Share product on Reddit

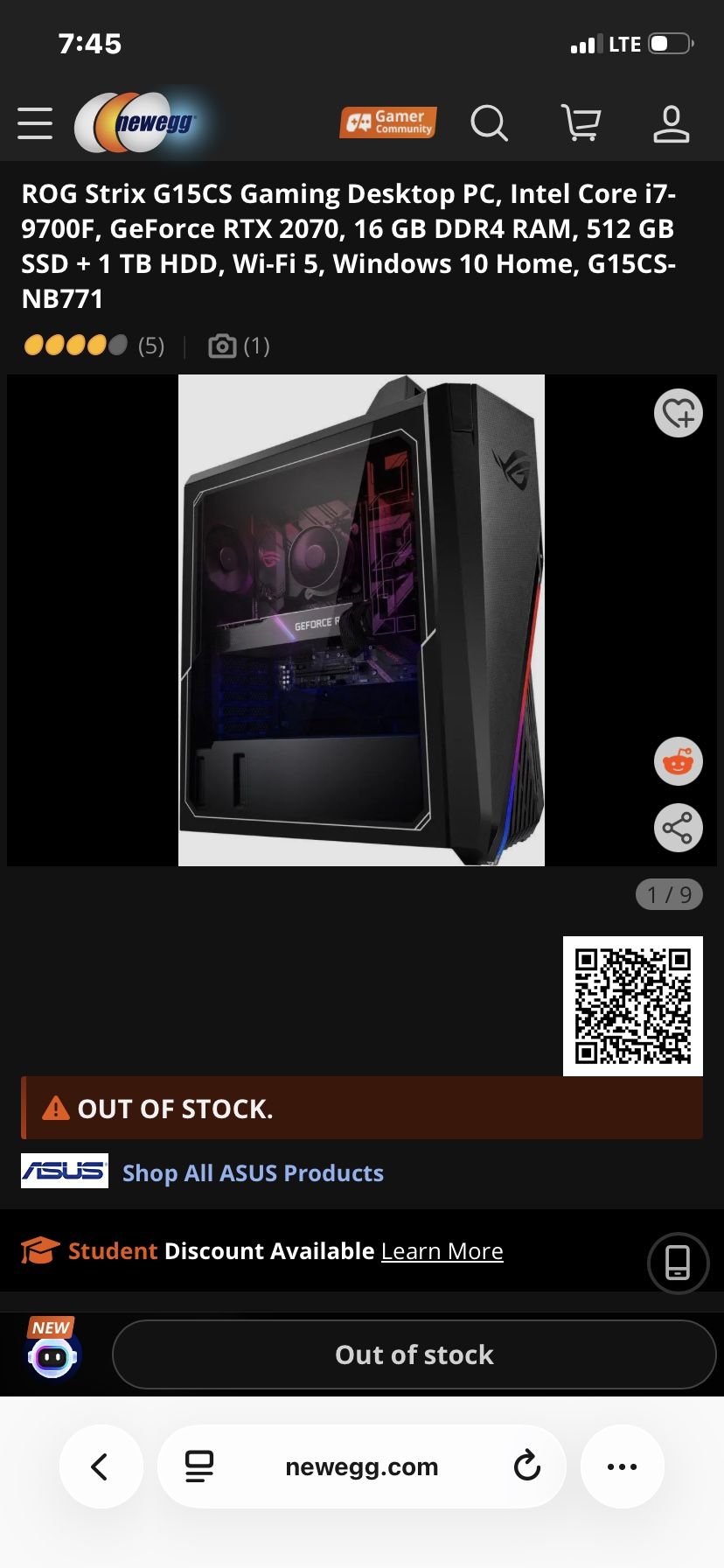pos(679,761)
